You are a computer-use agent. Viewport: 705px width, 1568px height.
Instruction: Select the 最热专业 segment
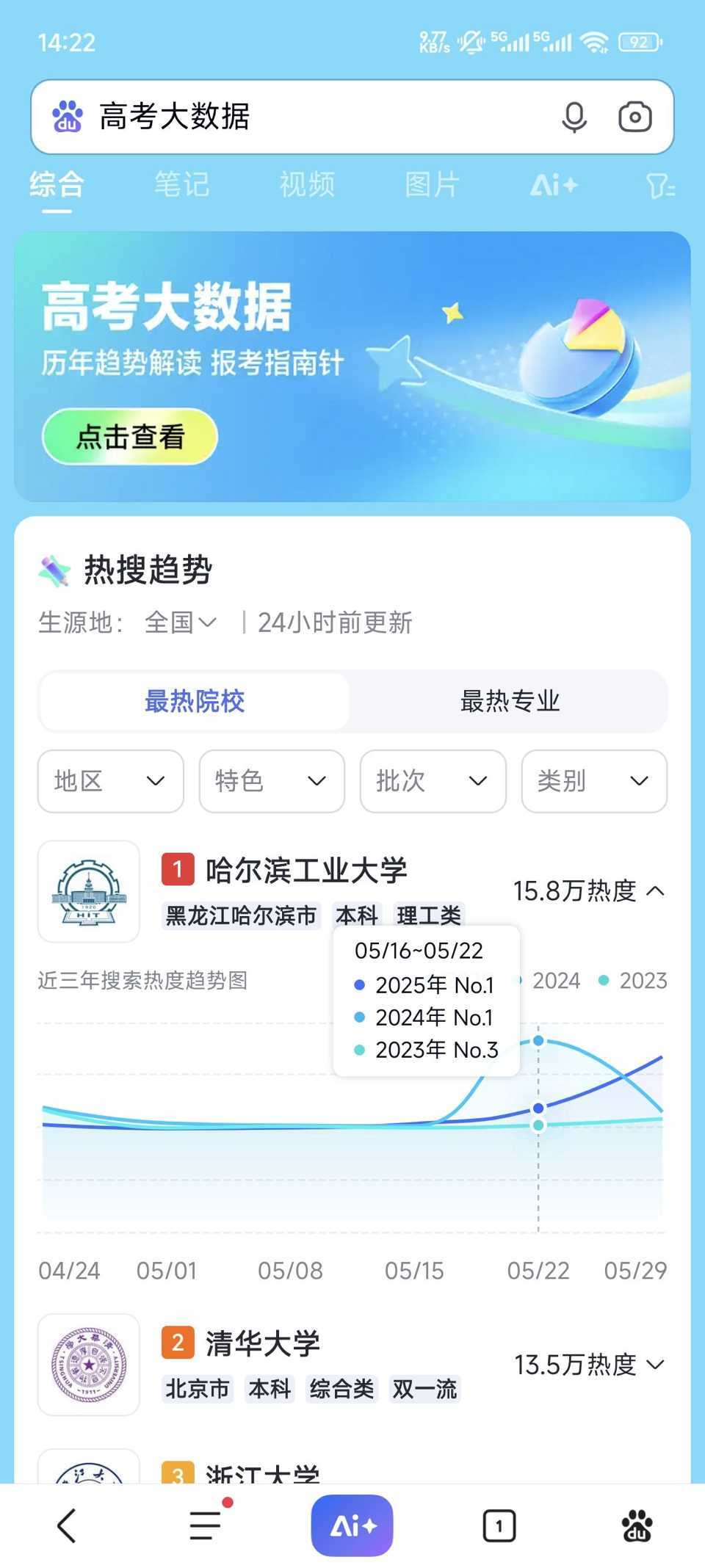coord(510,701)
